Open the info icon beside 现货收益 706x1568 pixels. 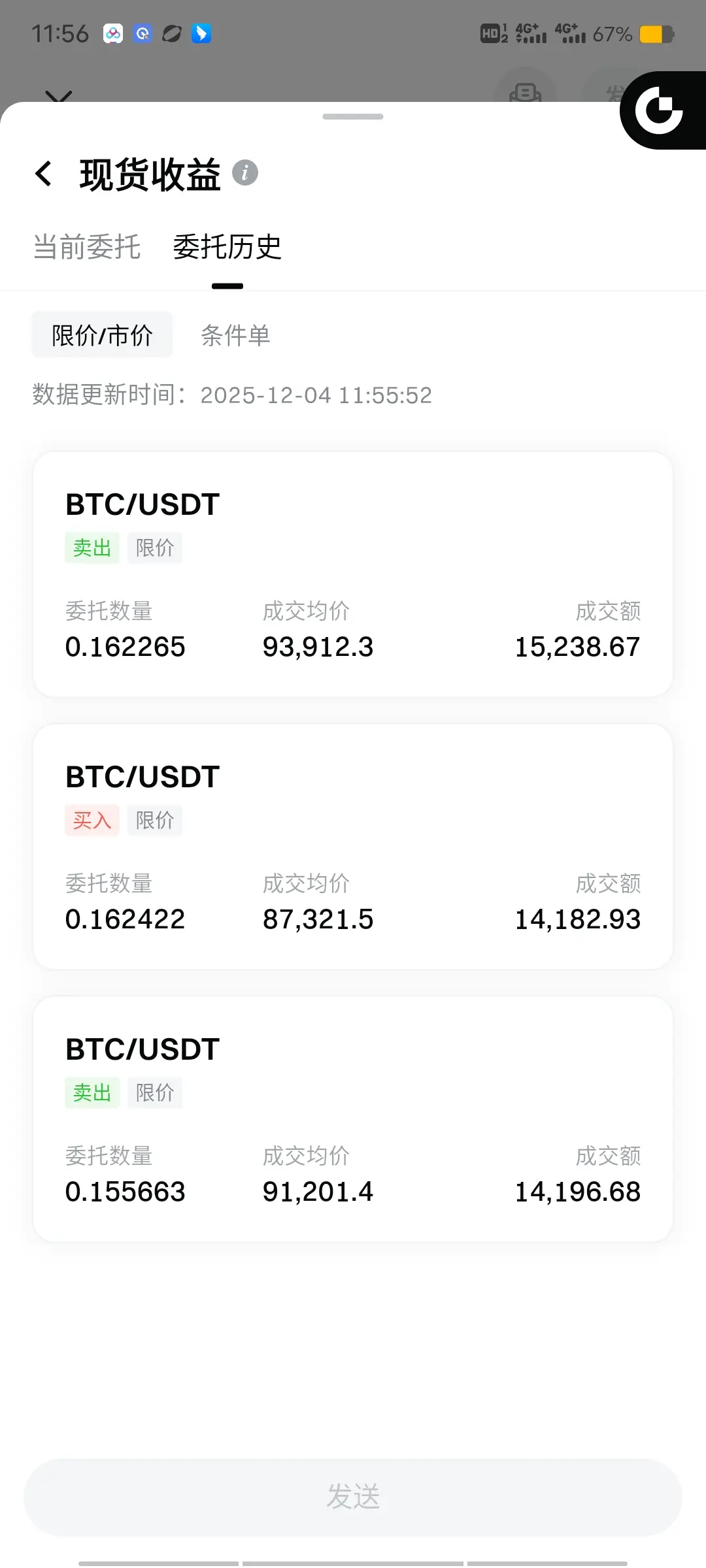click(245, 173)
